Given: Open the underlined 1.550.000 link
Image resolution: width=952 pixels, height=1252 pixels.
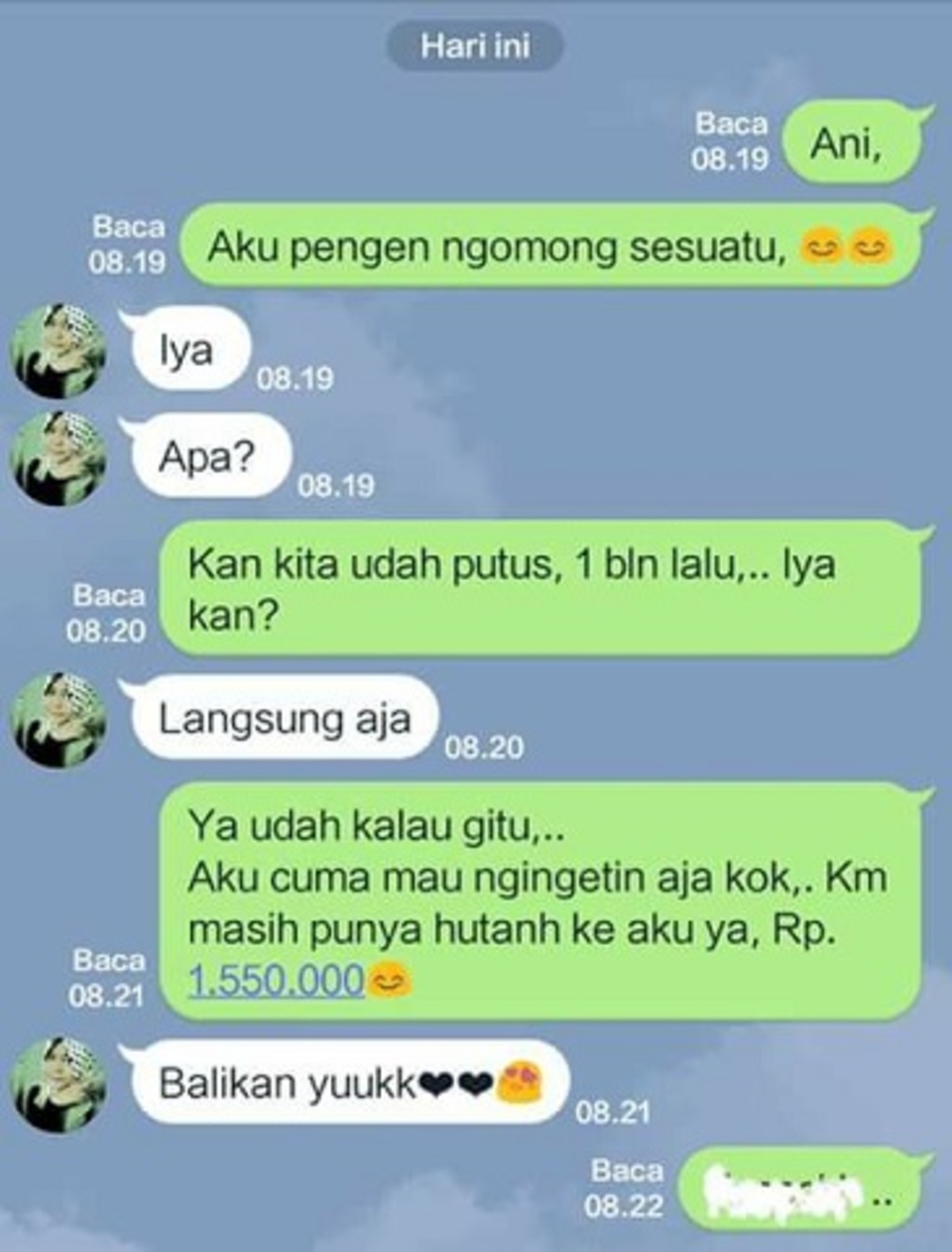Looking at the screenshot, I should (275, 981).
